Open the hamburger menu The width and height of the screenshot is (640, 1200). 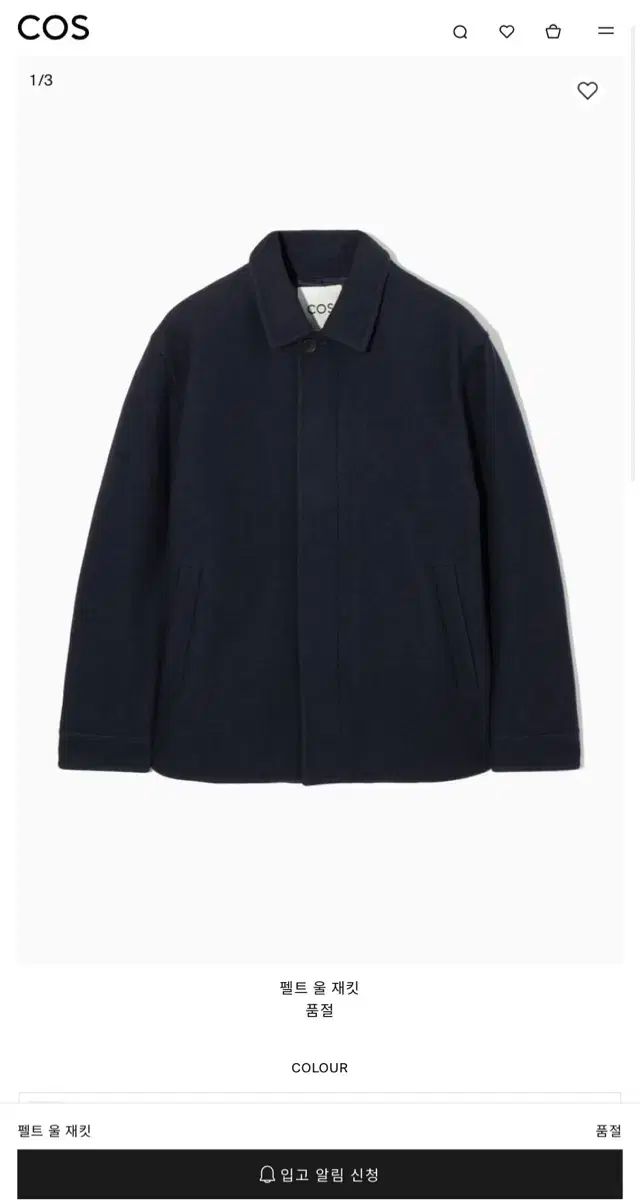(x=606, y=32)
